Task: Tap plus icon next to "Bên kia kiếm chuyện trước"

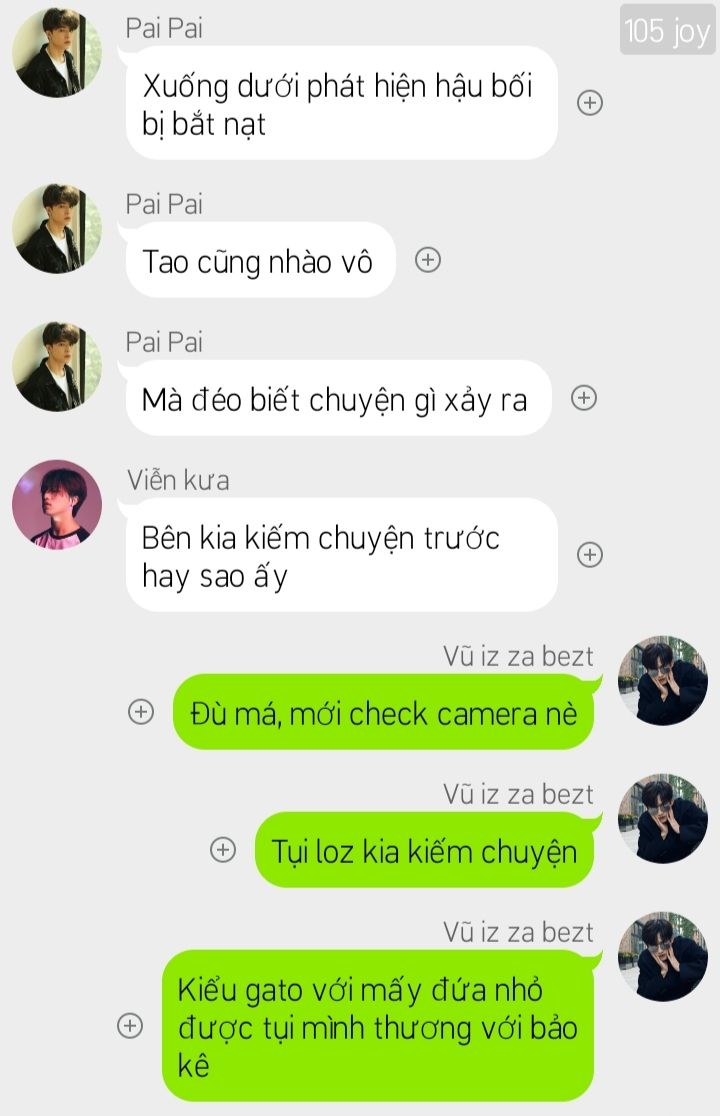Action: click(591, 555)
